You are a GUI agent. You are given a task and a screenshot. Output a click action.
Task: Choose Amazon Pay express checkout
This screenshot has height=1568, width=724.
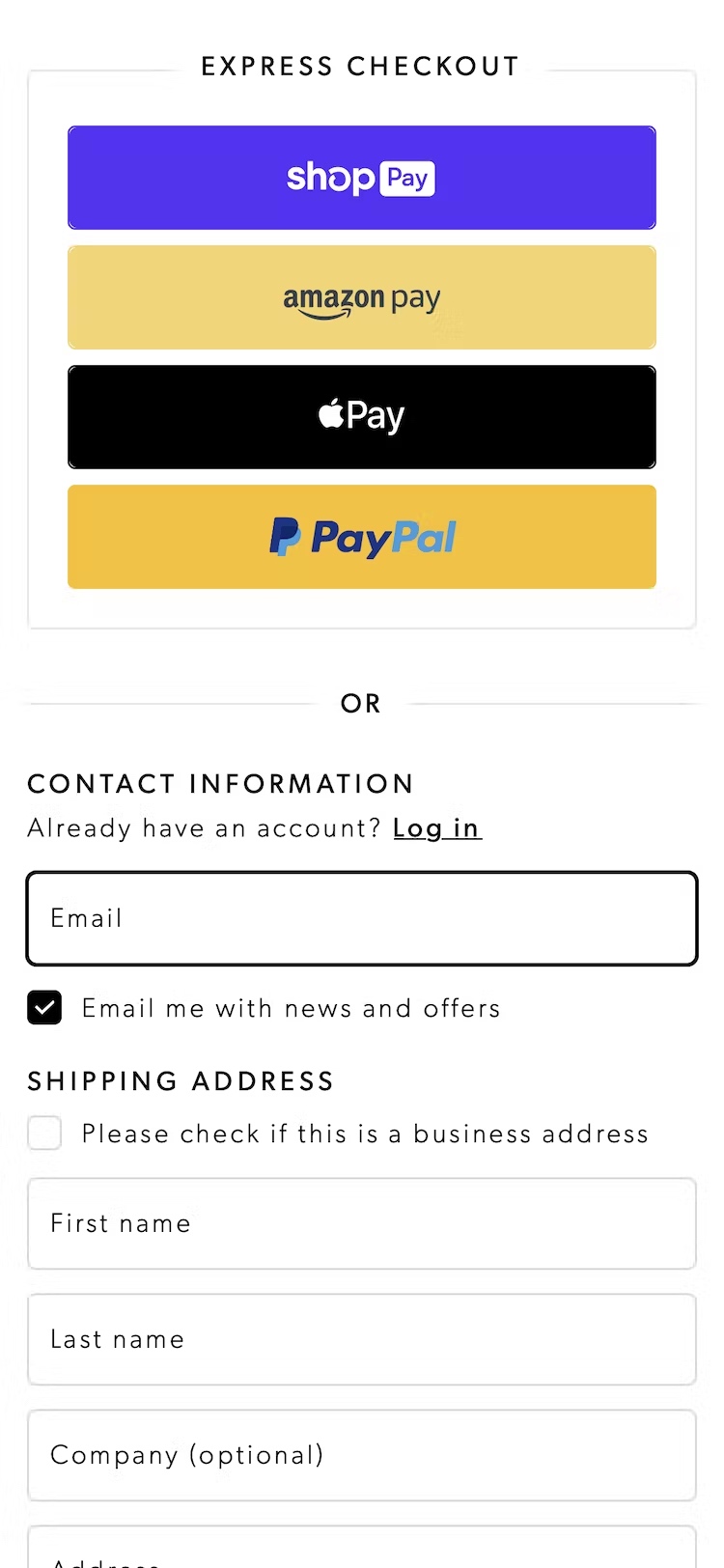coord(361,297)
